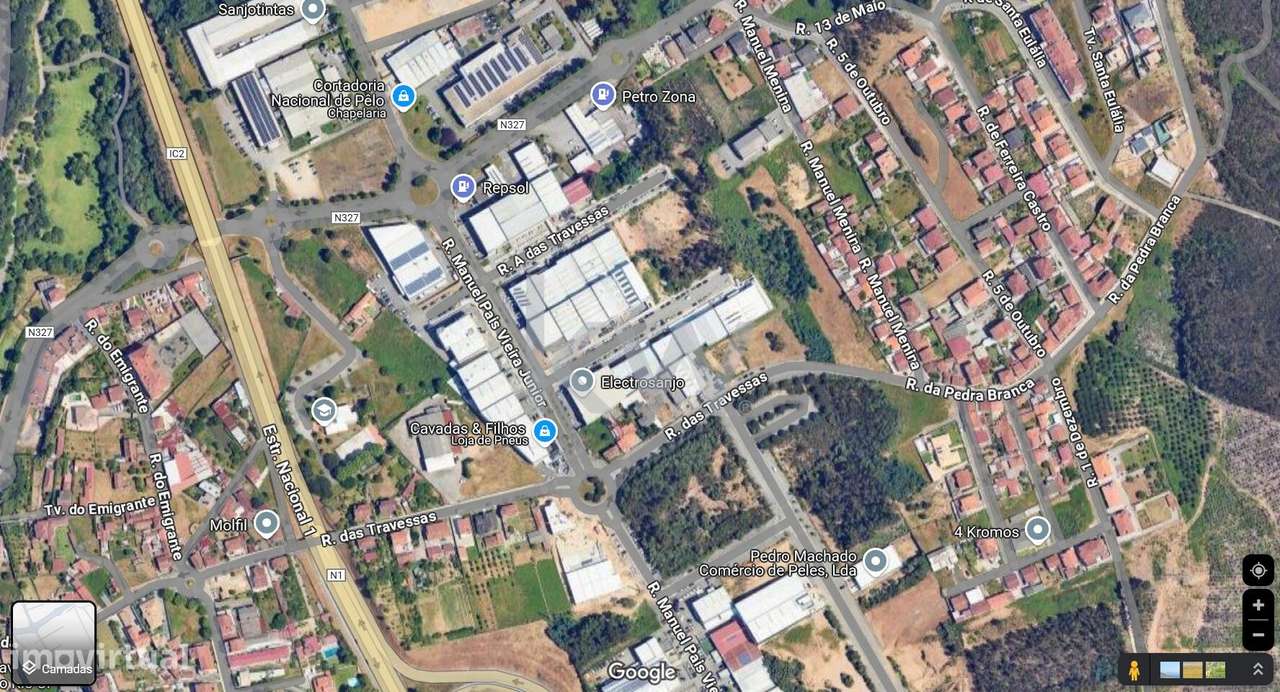
Task: Select the school marker with the graduation cap
Action: (324, 410)
